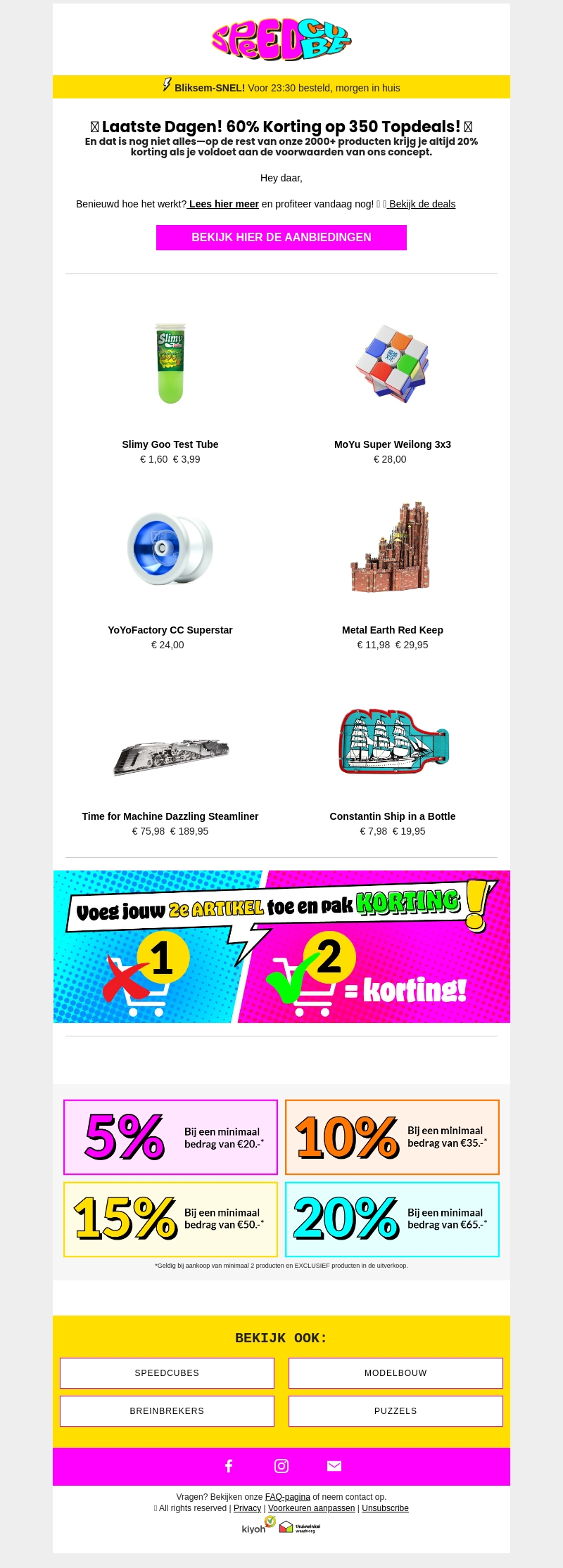Image resolution: width=563 pixels, height=1568 pixels.
Task: Tap the Unsubscribe link
Action: [385, 1508]
